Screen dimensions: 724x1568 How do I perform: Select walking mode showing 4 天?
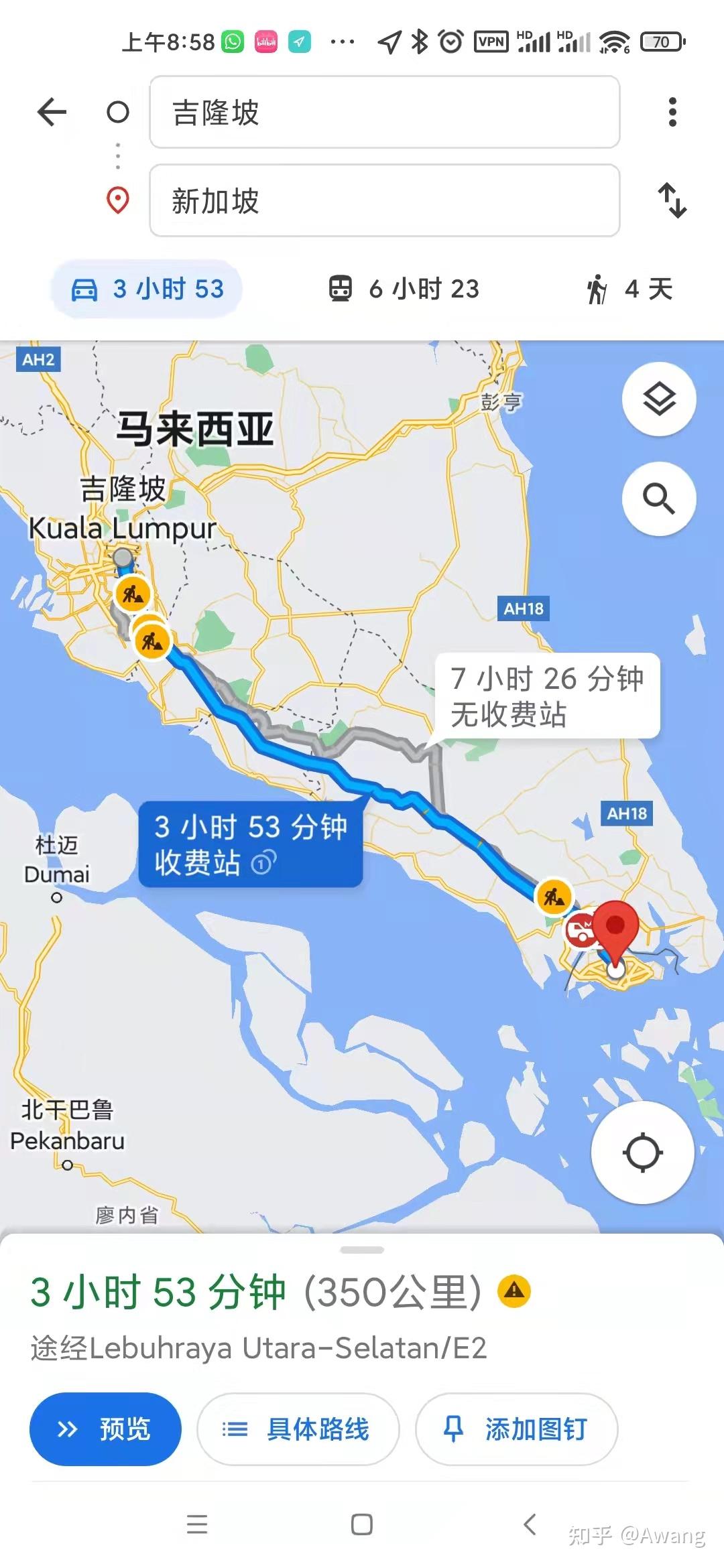point(627,288)
